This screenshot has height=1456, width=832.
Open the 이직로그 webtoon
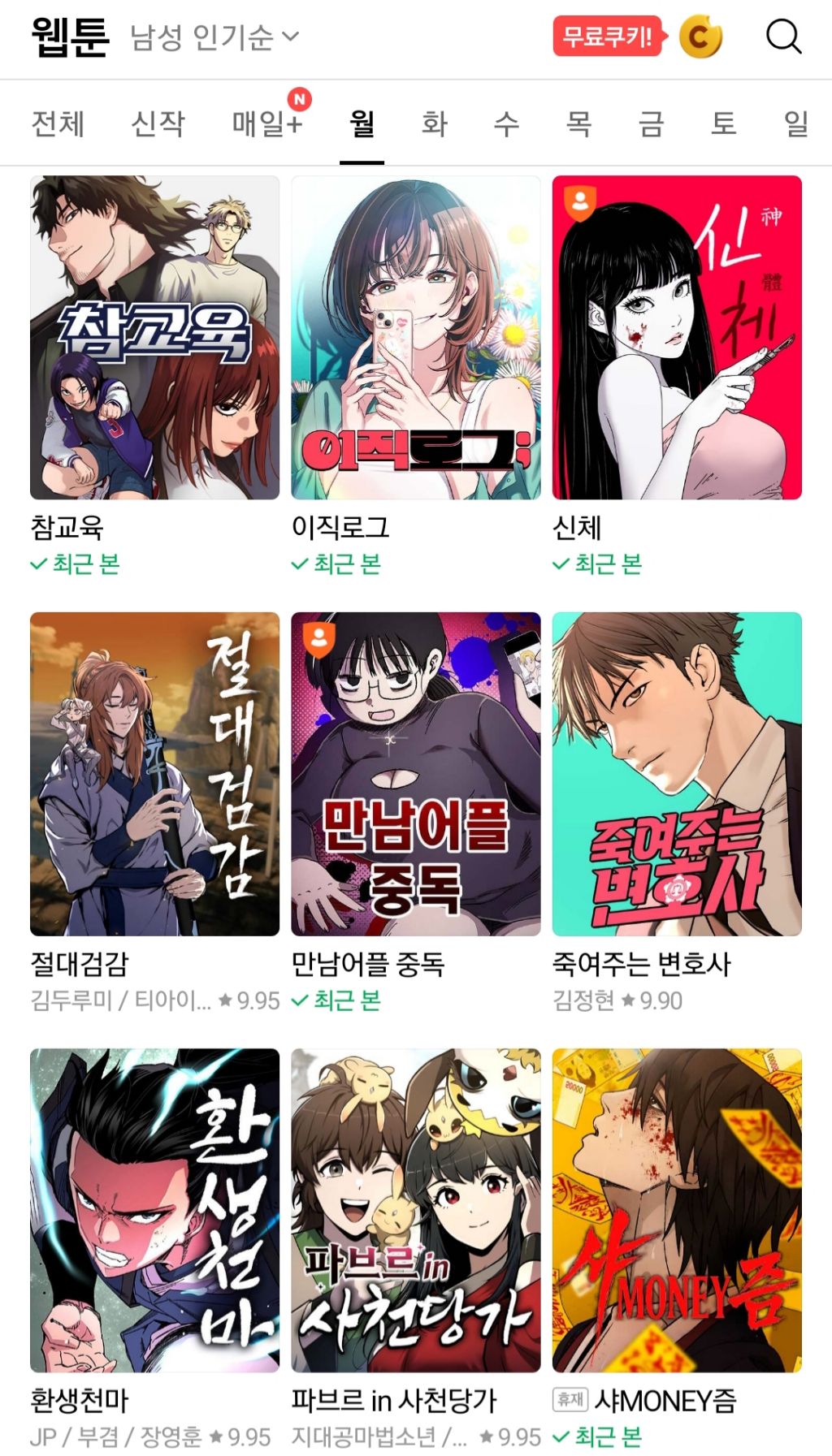[416, 338]
